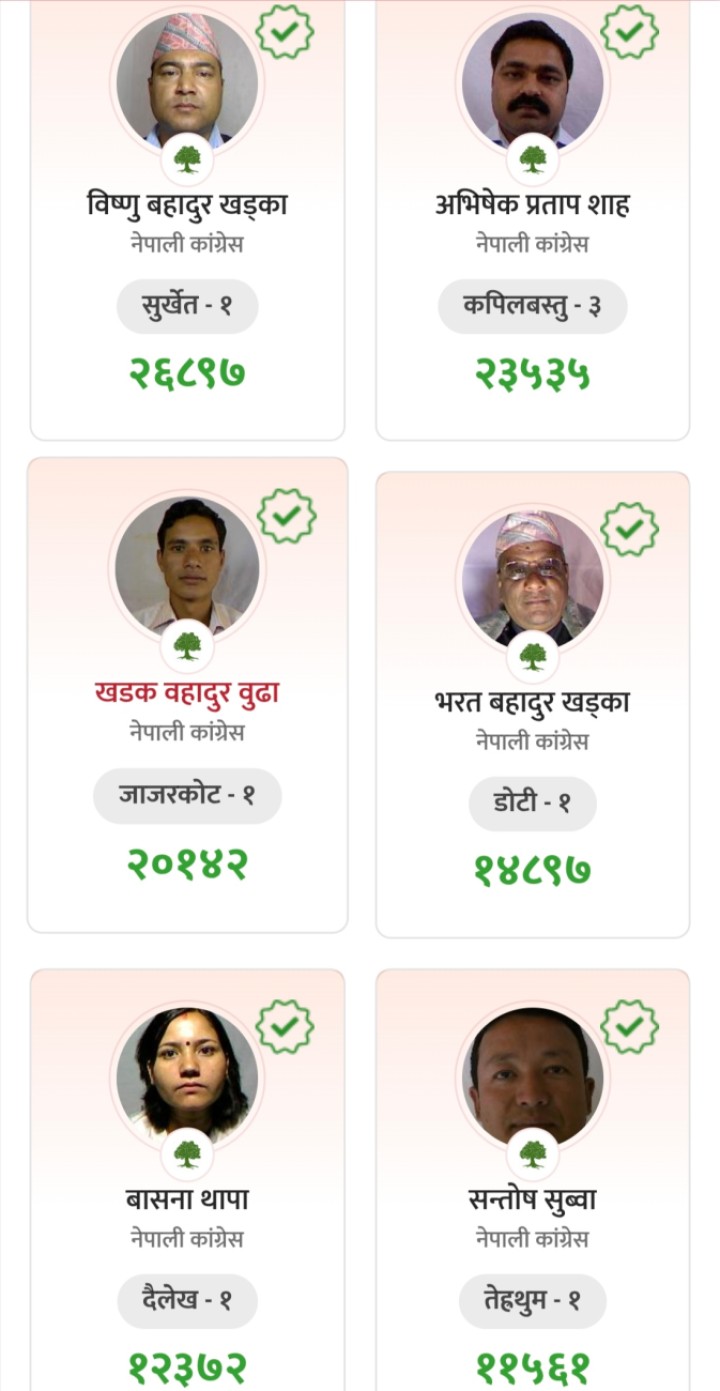Open candidate card विष्णु बहादुर खड्का
This screenshot has width=720, height=1391.
187,205
